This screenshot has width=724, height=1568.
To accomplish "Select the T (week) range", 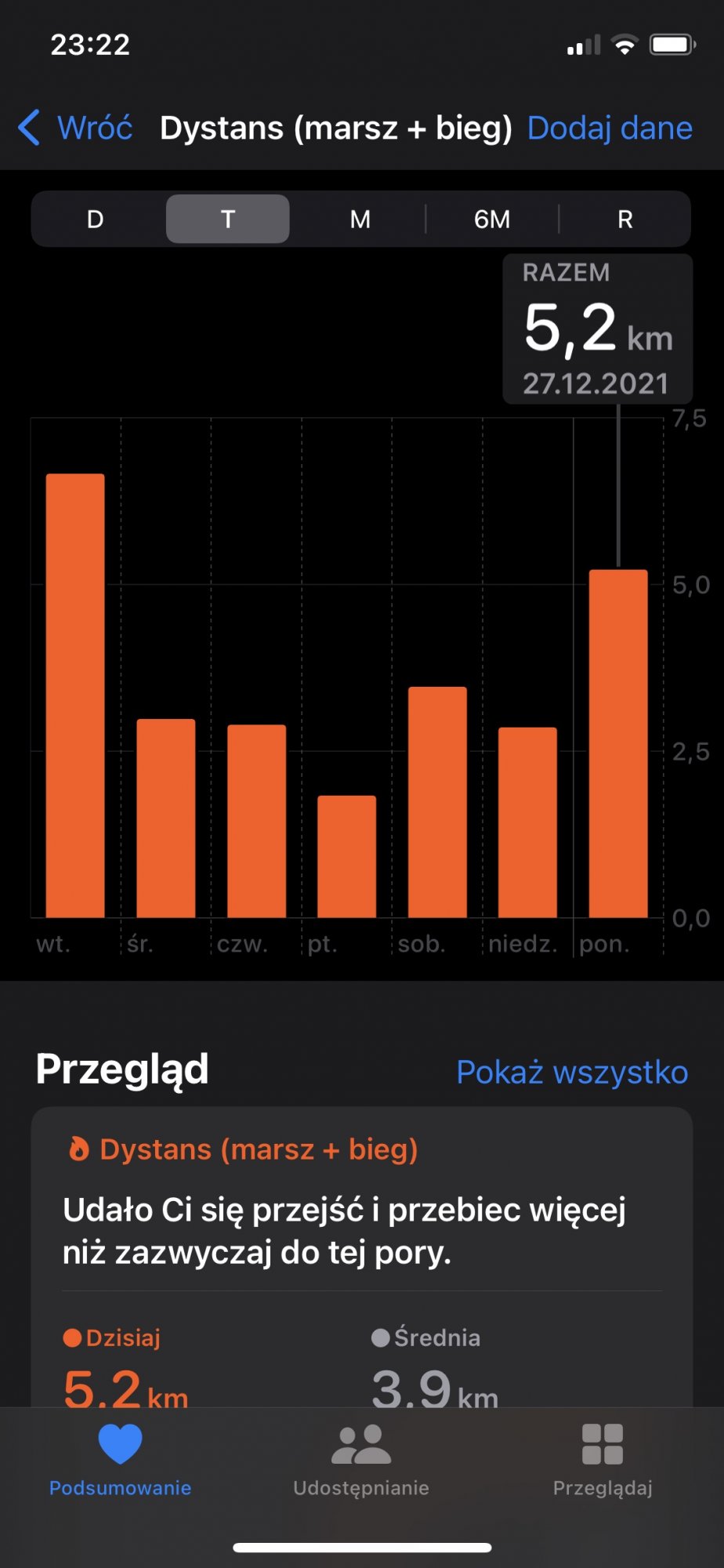I will [x=228, y=220].
